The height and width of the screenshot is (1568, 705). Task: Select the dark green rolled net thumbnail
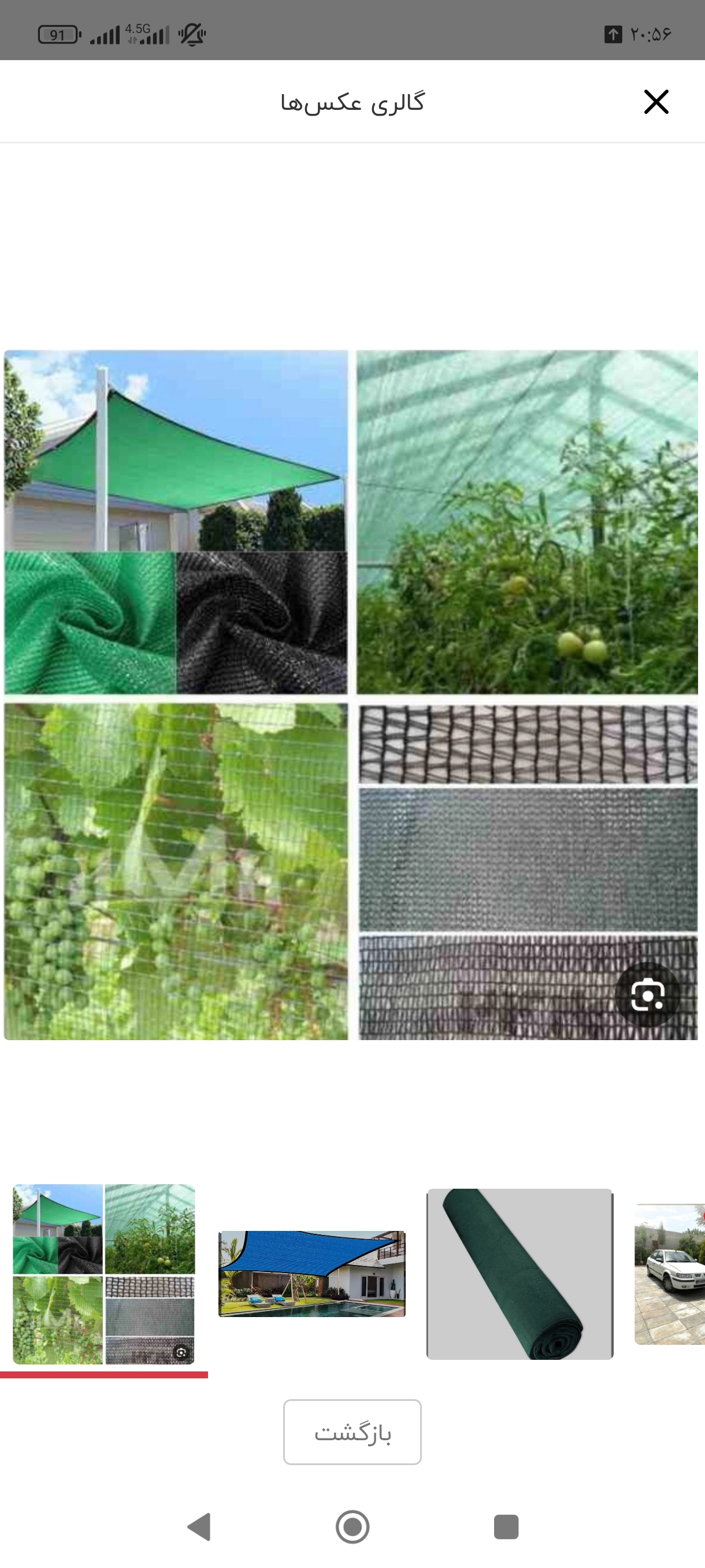coord(520,1273)
